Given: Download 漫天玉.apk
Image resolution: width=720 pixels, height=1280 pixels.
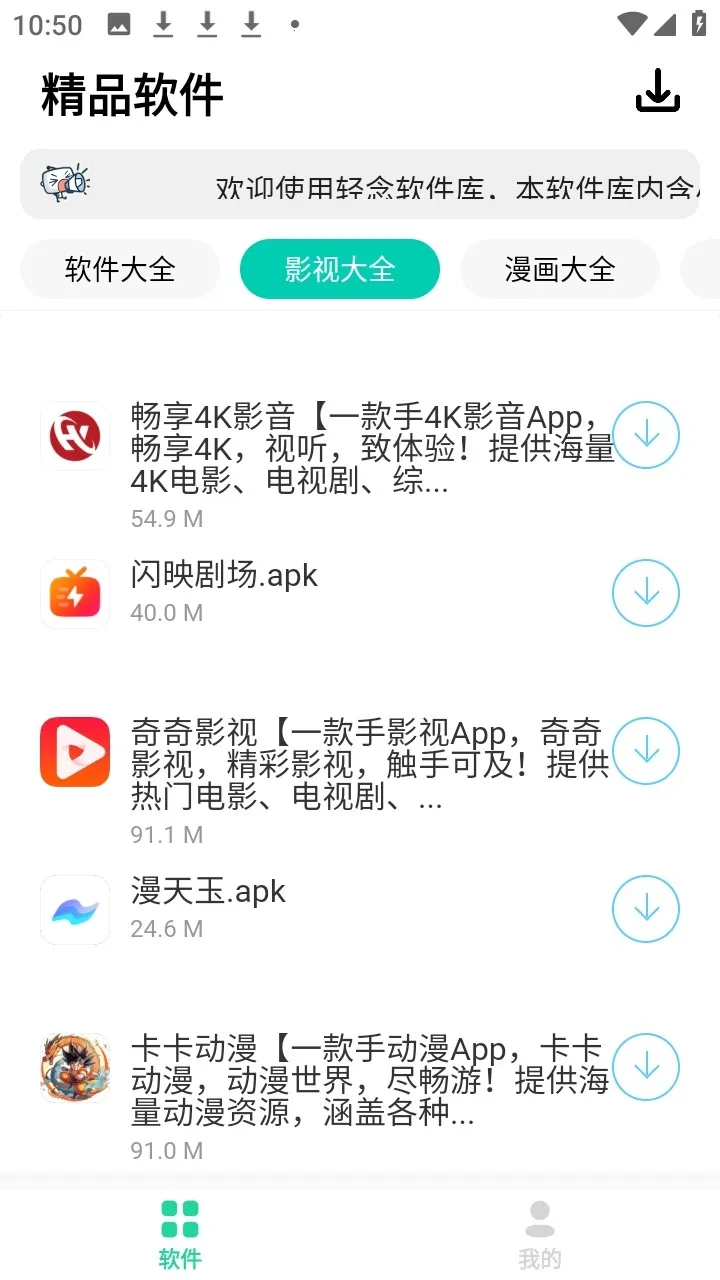Looking at the screenshot, I should pos(646,909).
